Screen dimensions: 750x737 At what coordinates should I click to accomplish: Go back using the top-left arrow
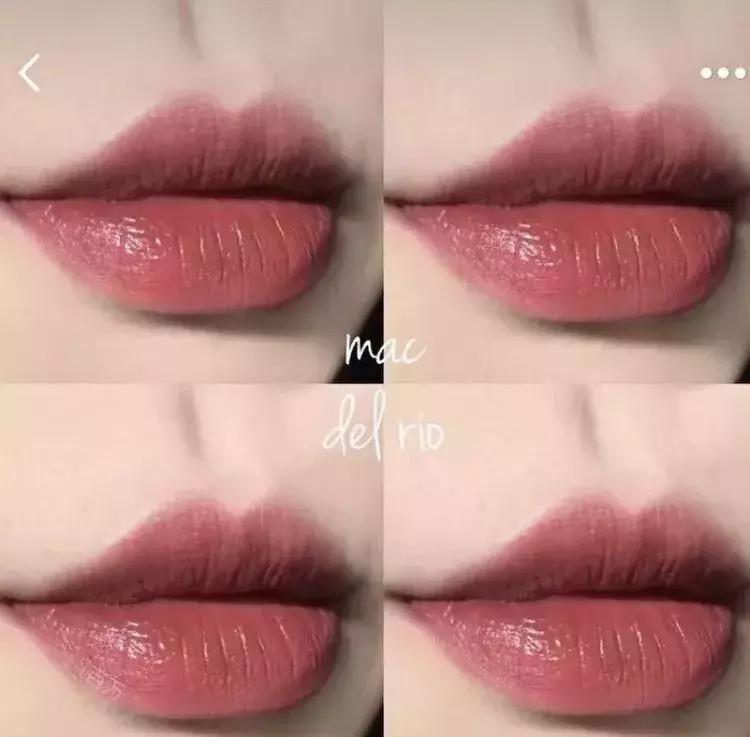click(x=30, y=73)
